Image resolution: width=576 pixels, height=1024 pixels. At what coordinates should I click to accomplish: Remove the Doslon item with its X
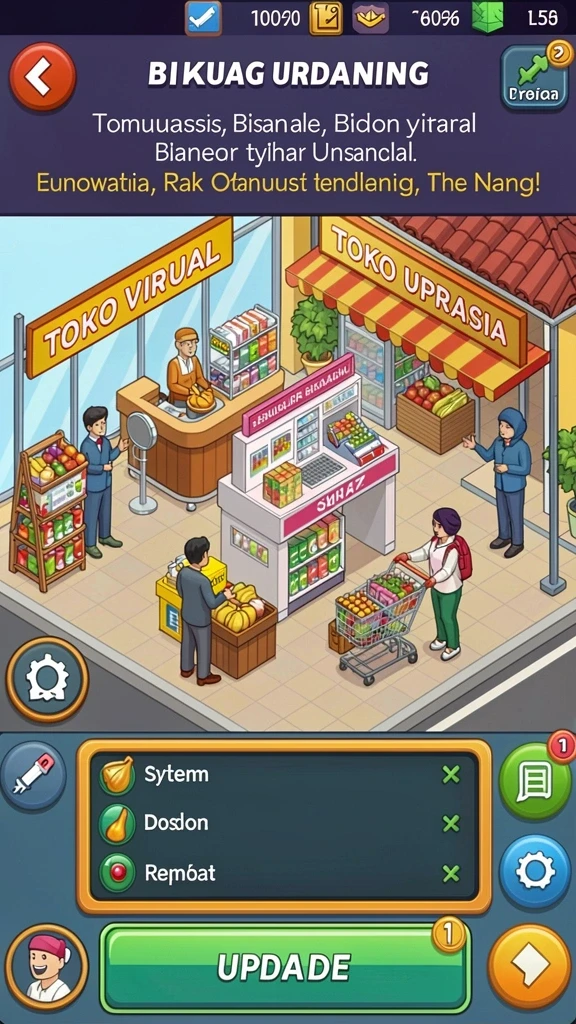(x=451, y=824)
